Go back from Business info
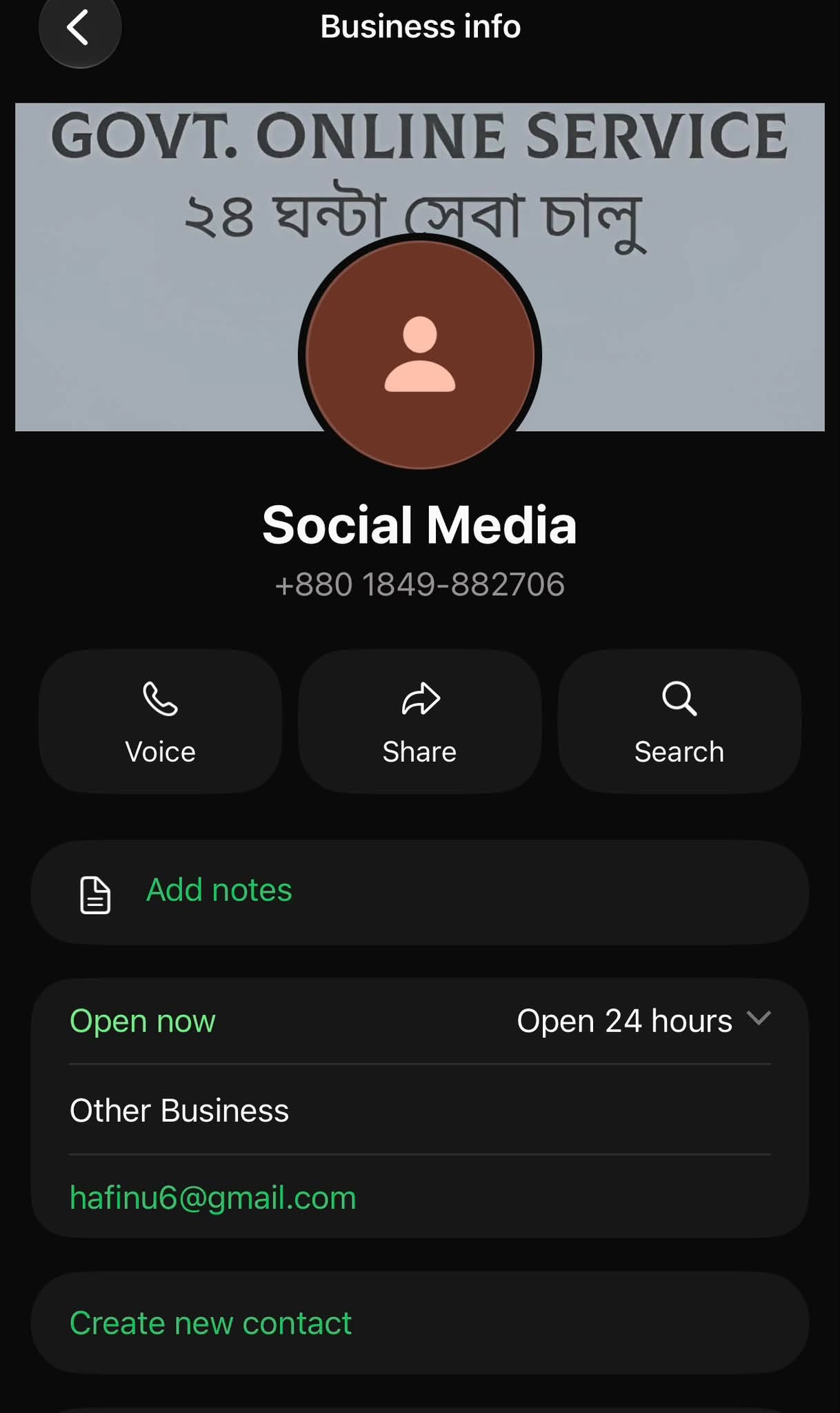Screen dimensions: 840x1413 pyautogui.click(x=79, y=28)
